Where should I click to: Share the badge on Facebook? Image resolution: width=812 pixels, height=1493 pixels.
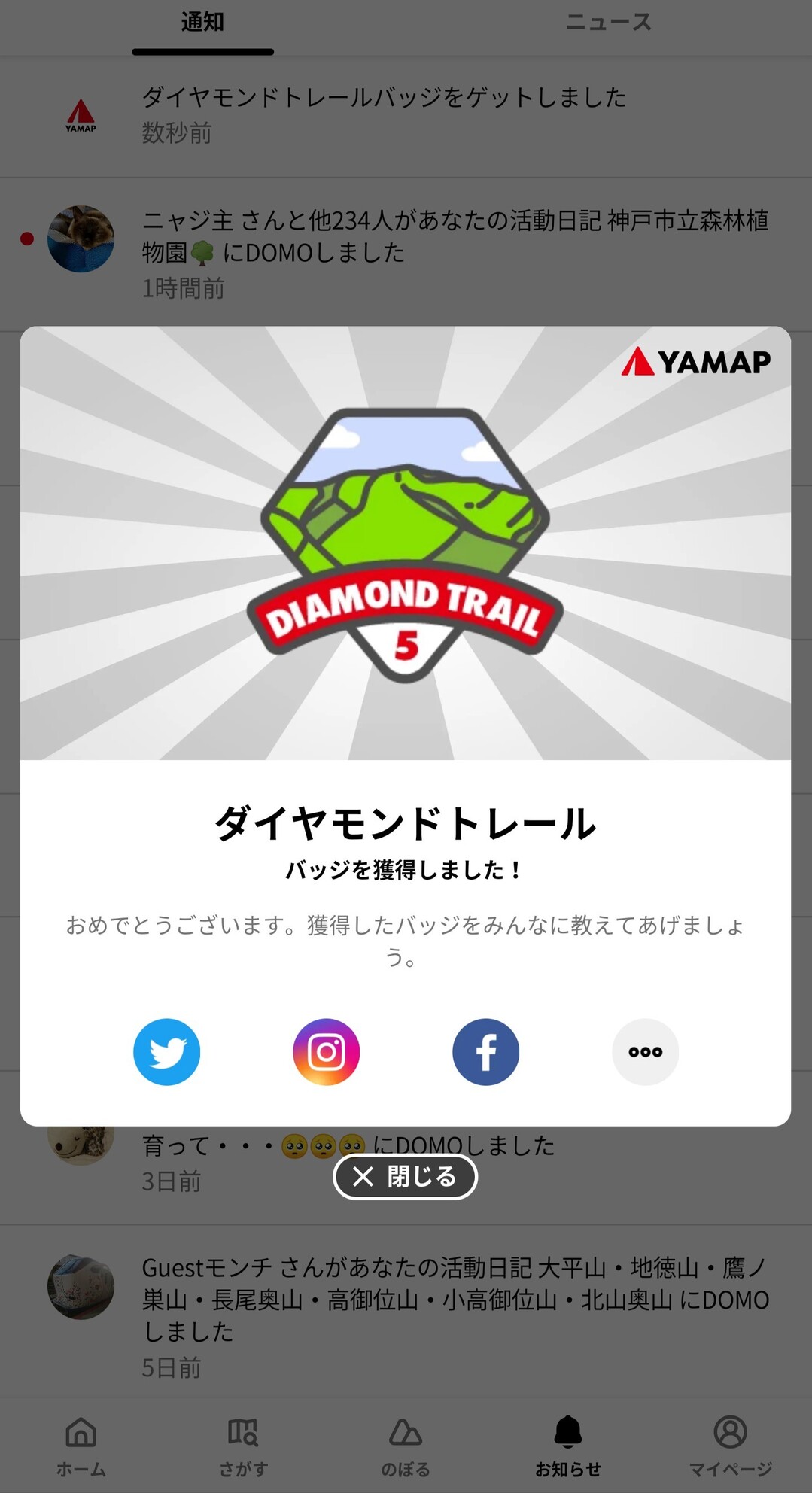click(x=485, y=1051)
